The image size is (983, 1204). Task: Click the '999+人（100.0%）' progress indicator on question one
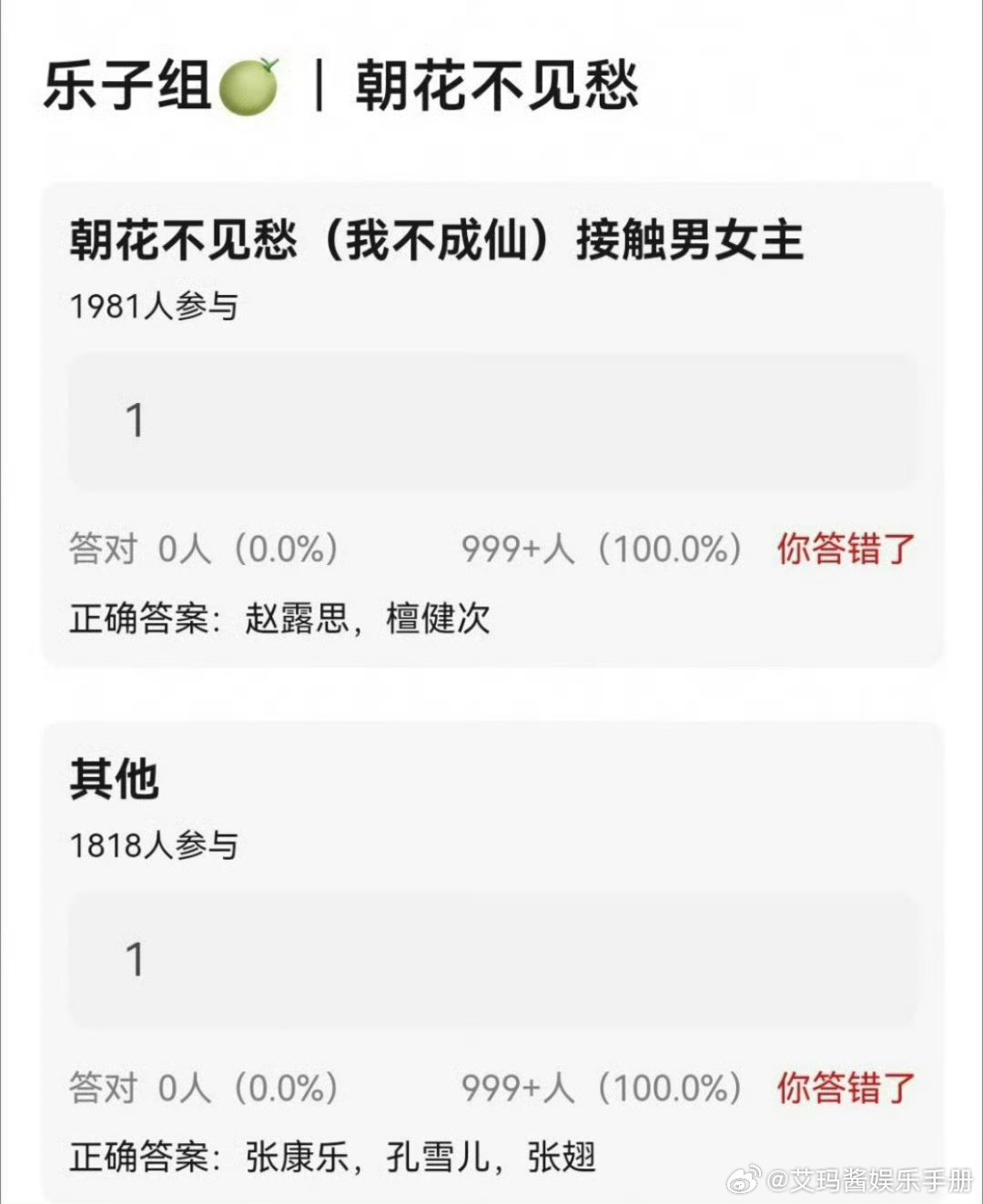point(601,551)
